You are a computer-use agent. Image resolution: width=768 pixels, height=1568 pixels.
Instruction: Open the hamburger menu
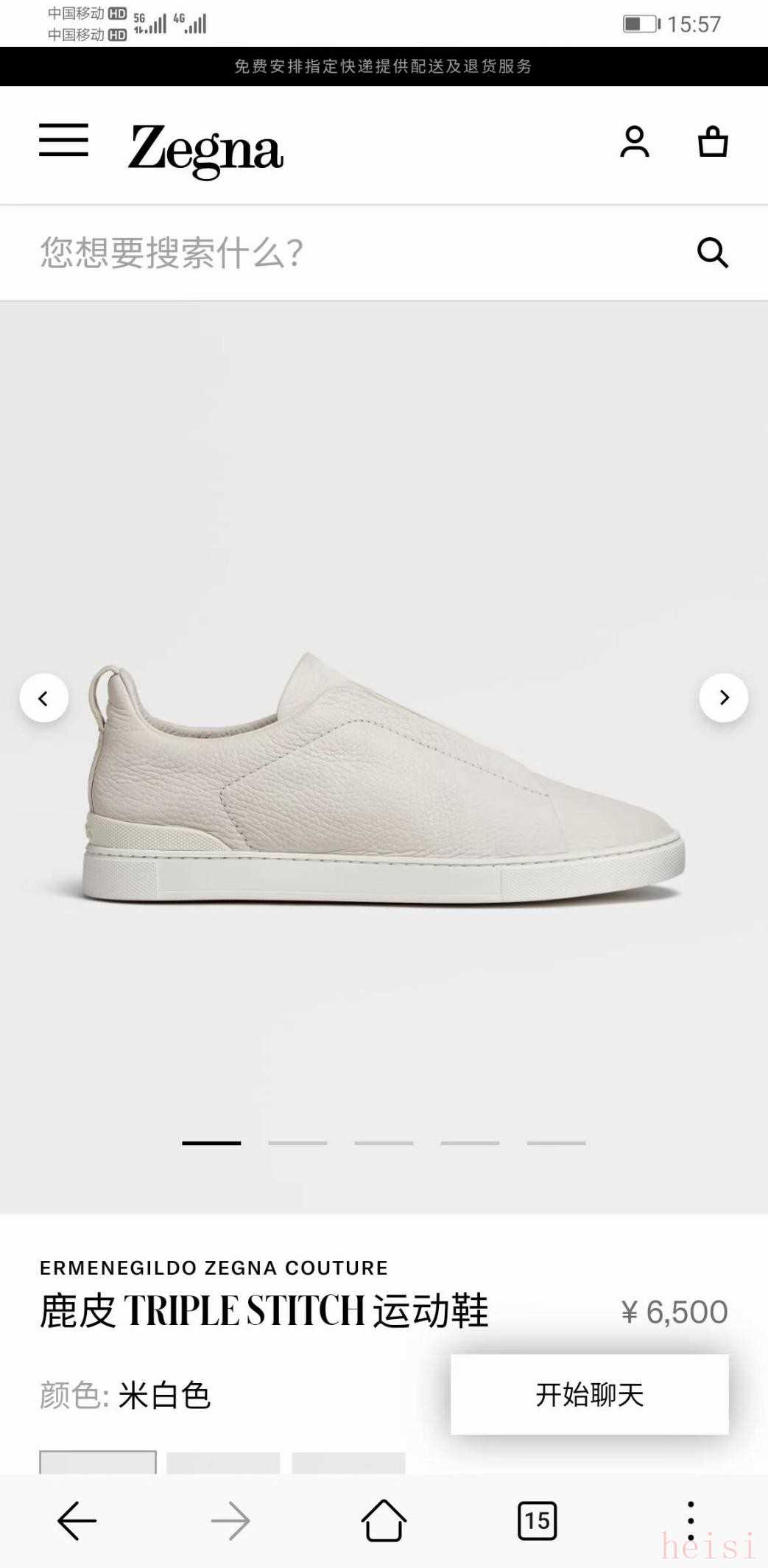click(63, 140)
